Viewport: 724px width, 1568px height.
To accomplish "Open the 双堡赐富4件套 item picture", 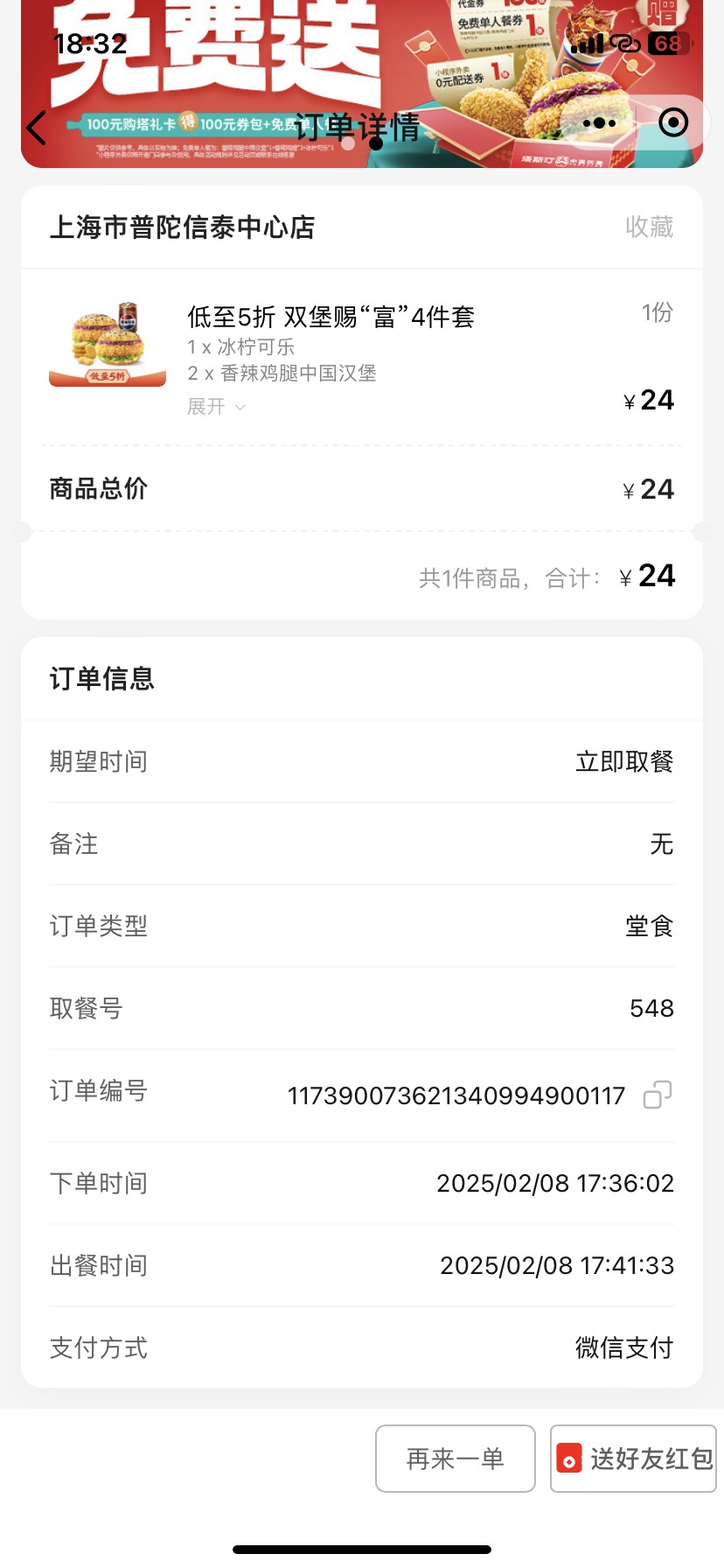I will tap(108, 344).
